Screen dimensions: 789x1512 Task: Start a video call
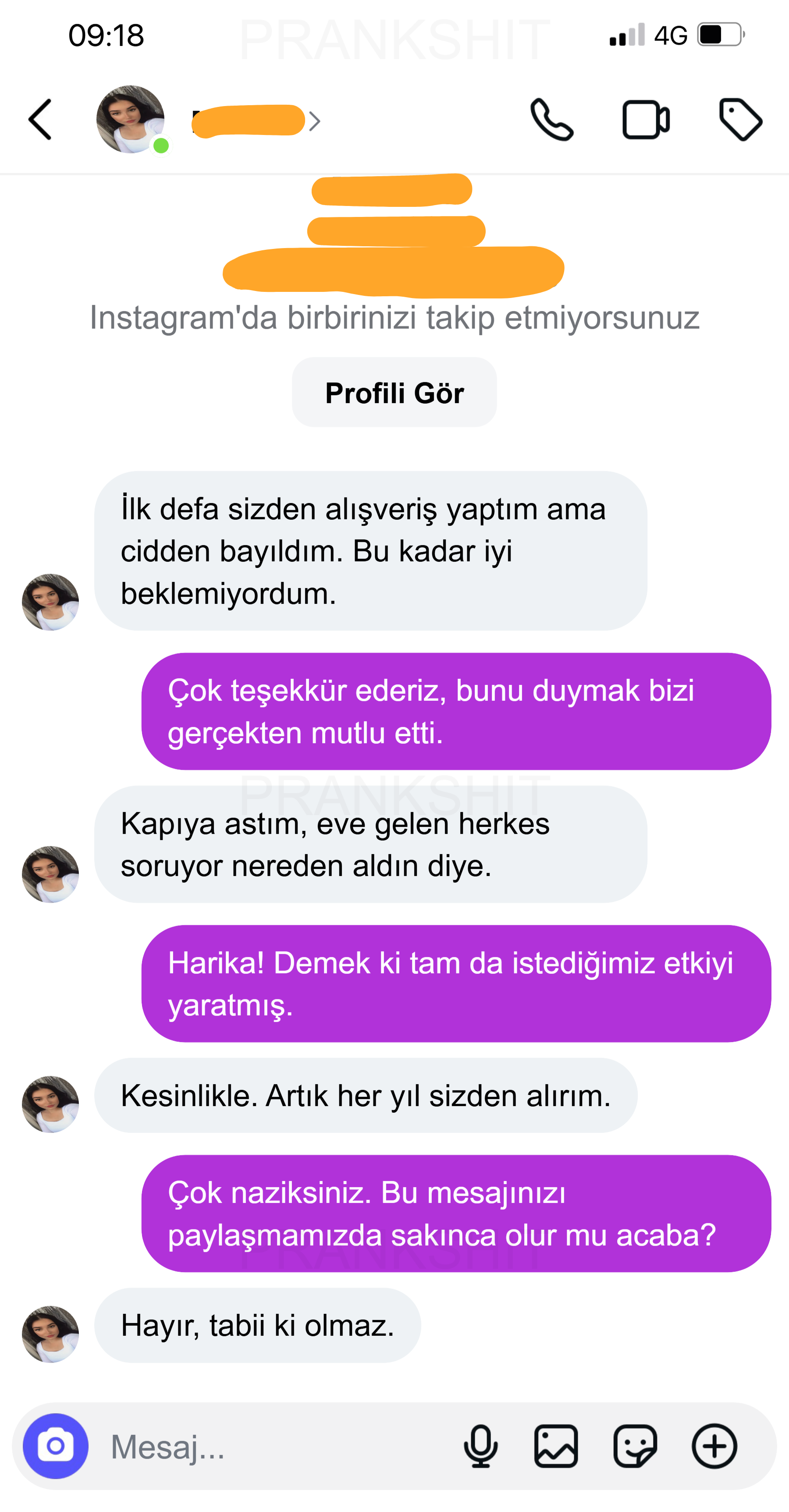(645, 120)
